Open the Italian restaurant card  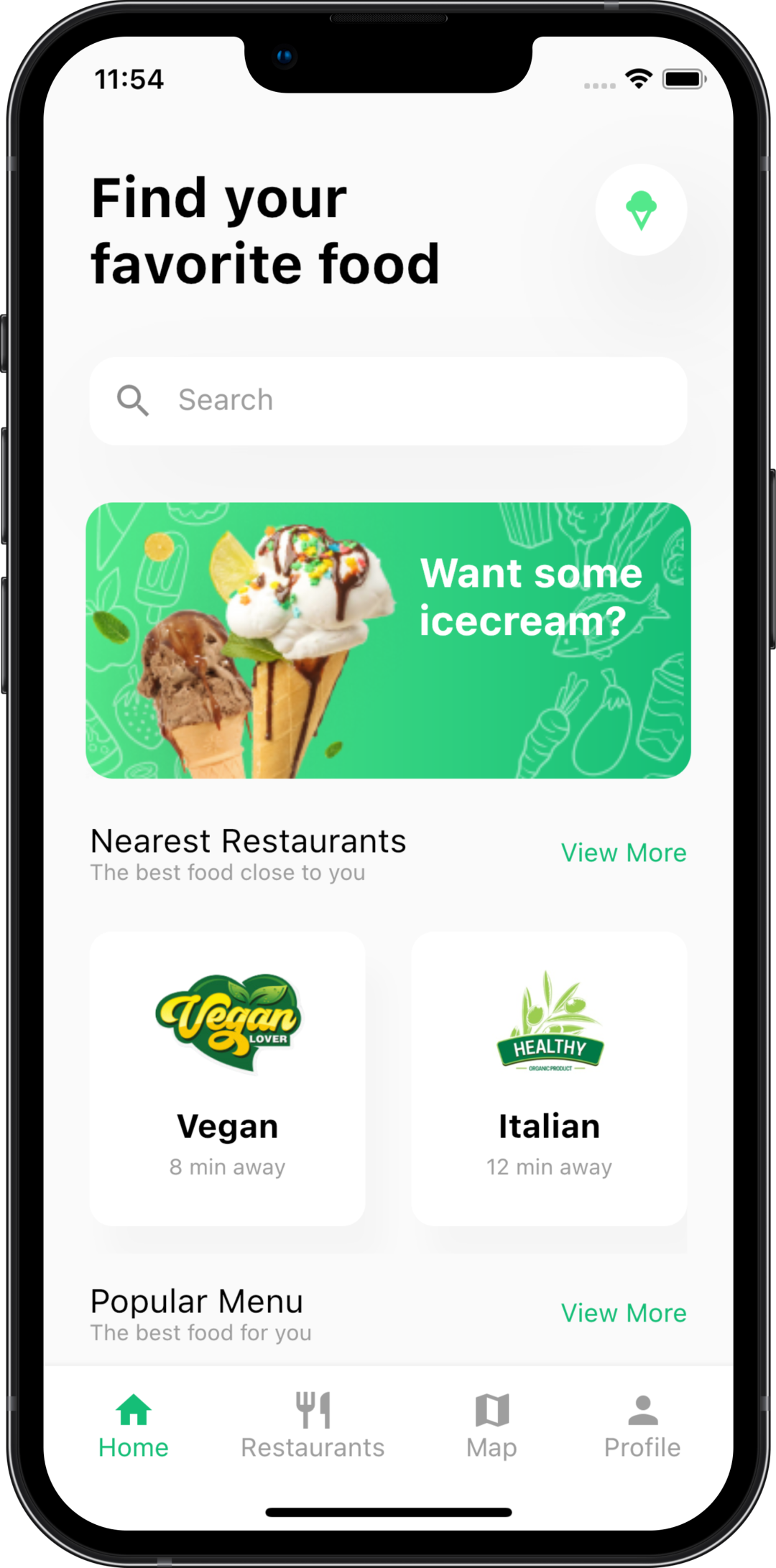coord(549,1077)
